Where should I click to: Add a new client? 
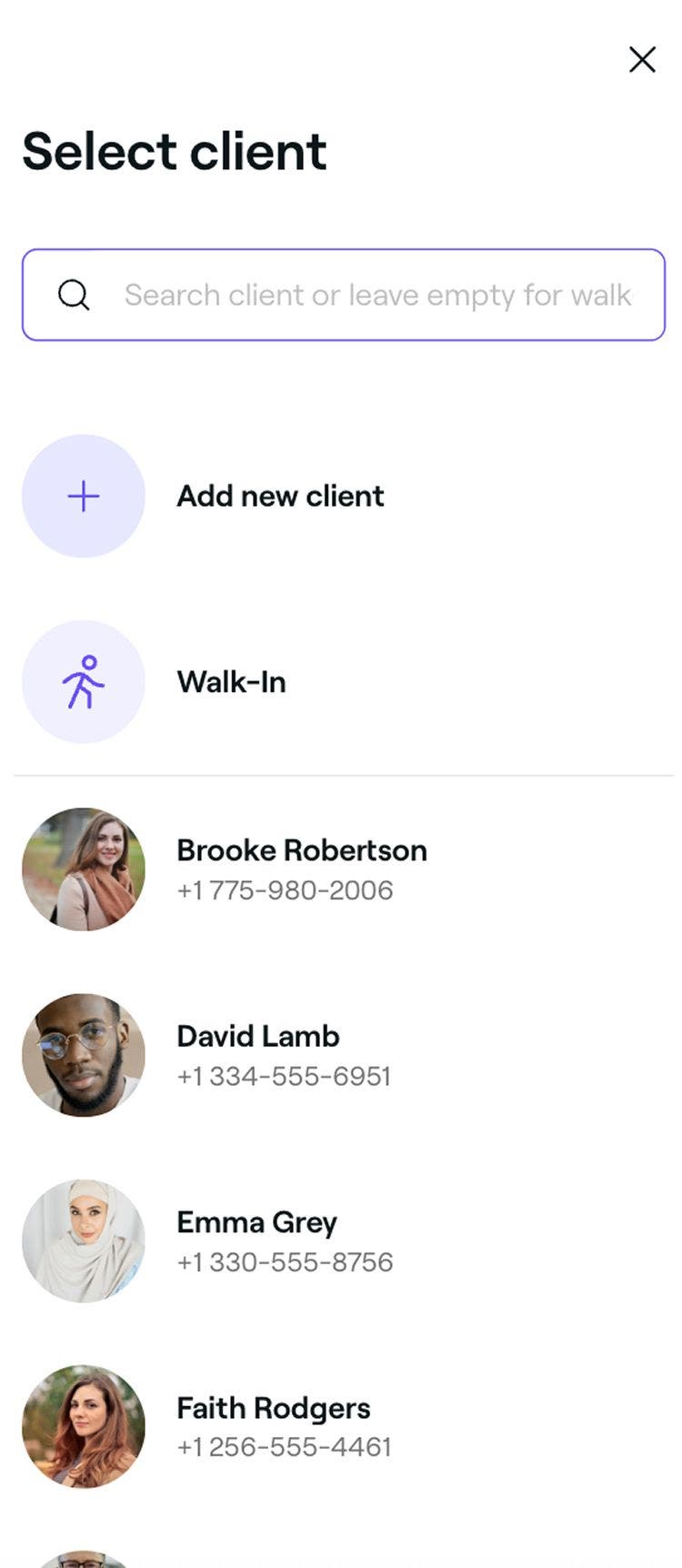(x=280, y=496)
